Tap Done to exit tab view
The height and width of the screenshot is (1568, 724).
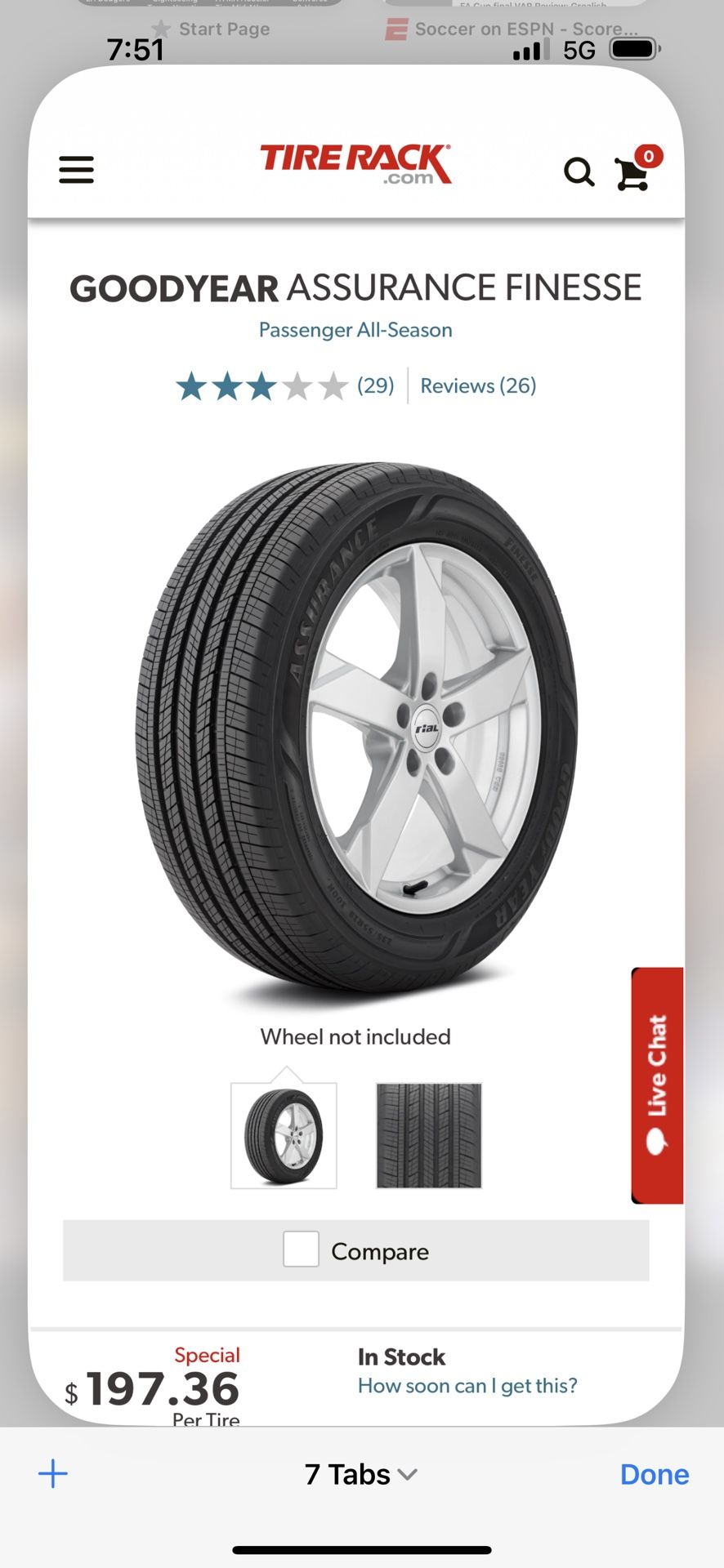pyautogui.click(x=654, y=1474)
